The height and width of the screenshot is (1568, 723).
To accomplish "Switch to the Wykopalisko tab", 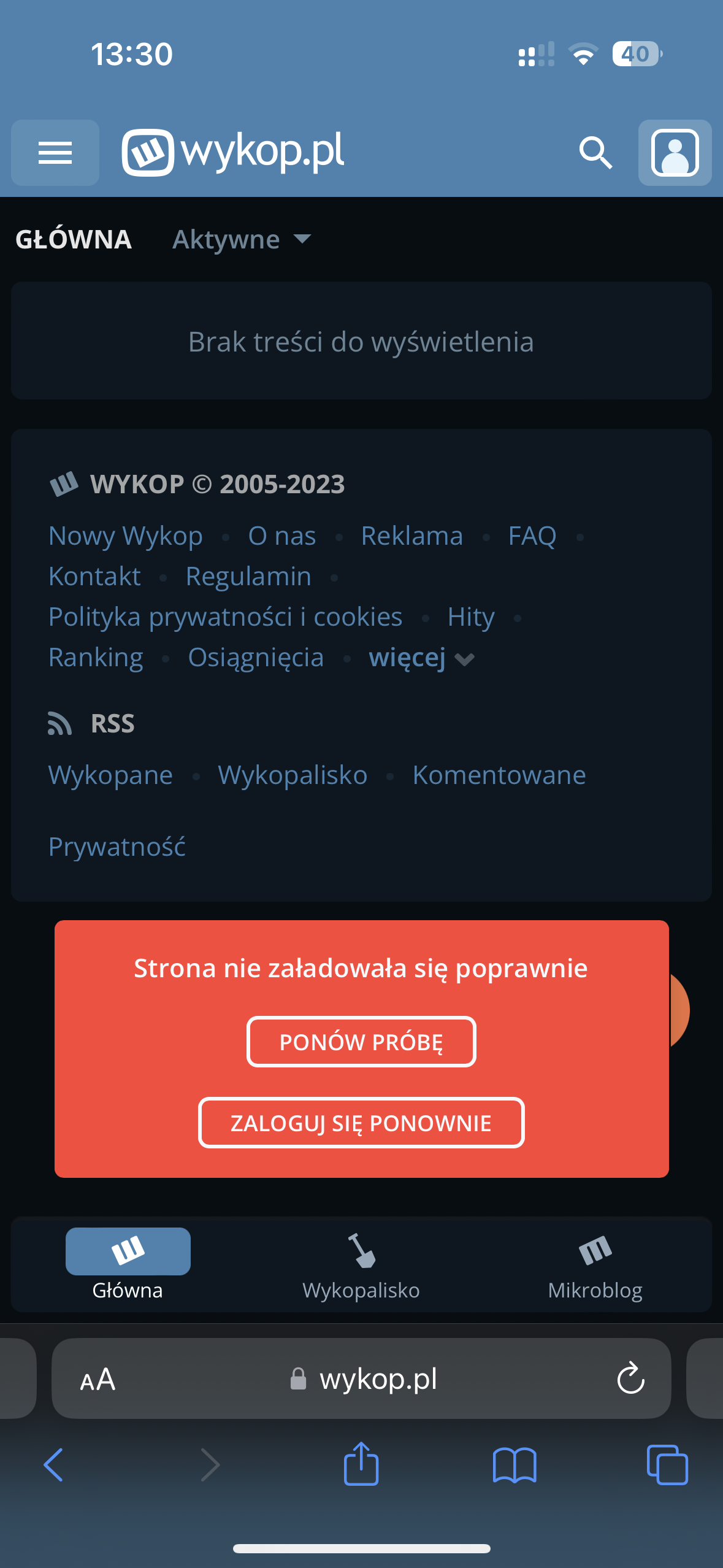I will (x=361, y=1265).
